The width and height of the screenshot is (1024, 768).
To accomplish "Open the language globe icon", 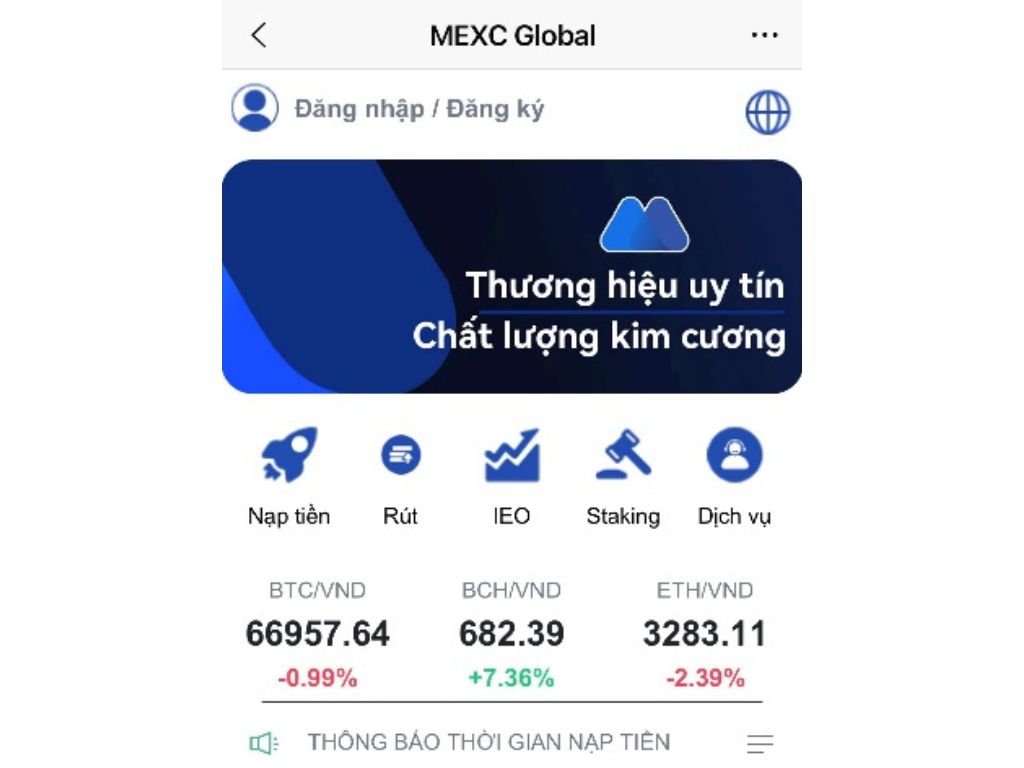I will 767,112.
